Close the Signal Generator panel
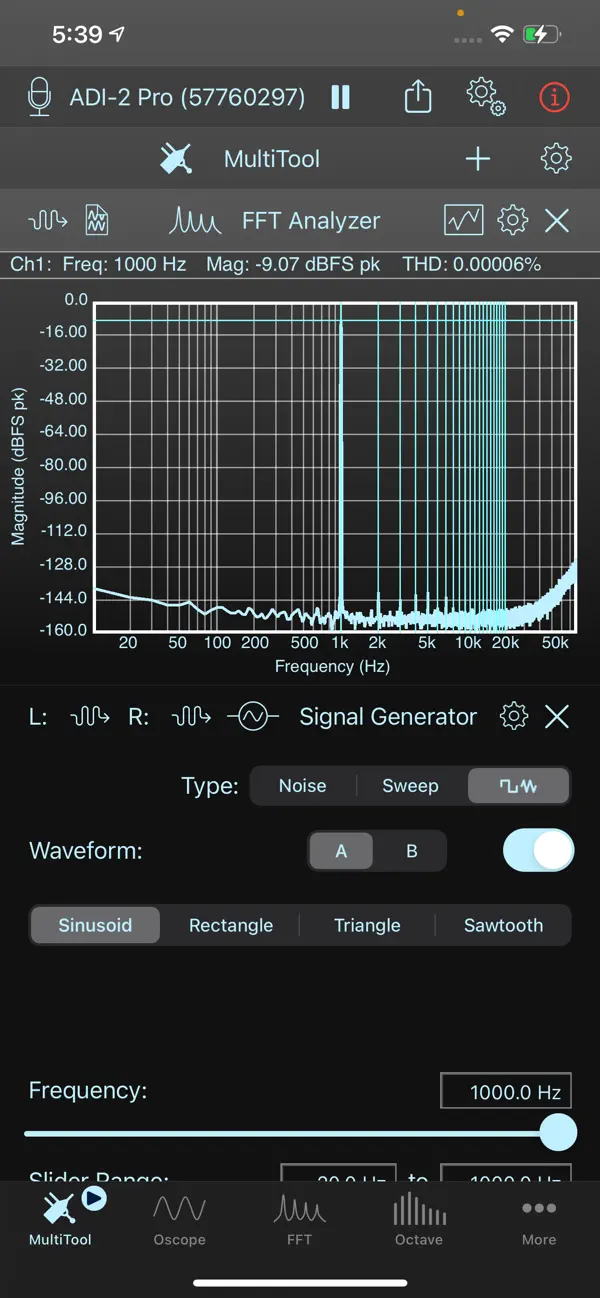The height and width of the screenshot is (1298, 600). click(557, 716)
